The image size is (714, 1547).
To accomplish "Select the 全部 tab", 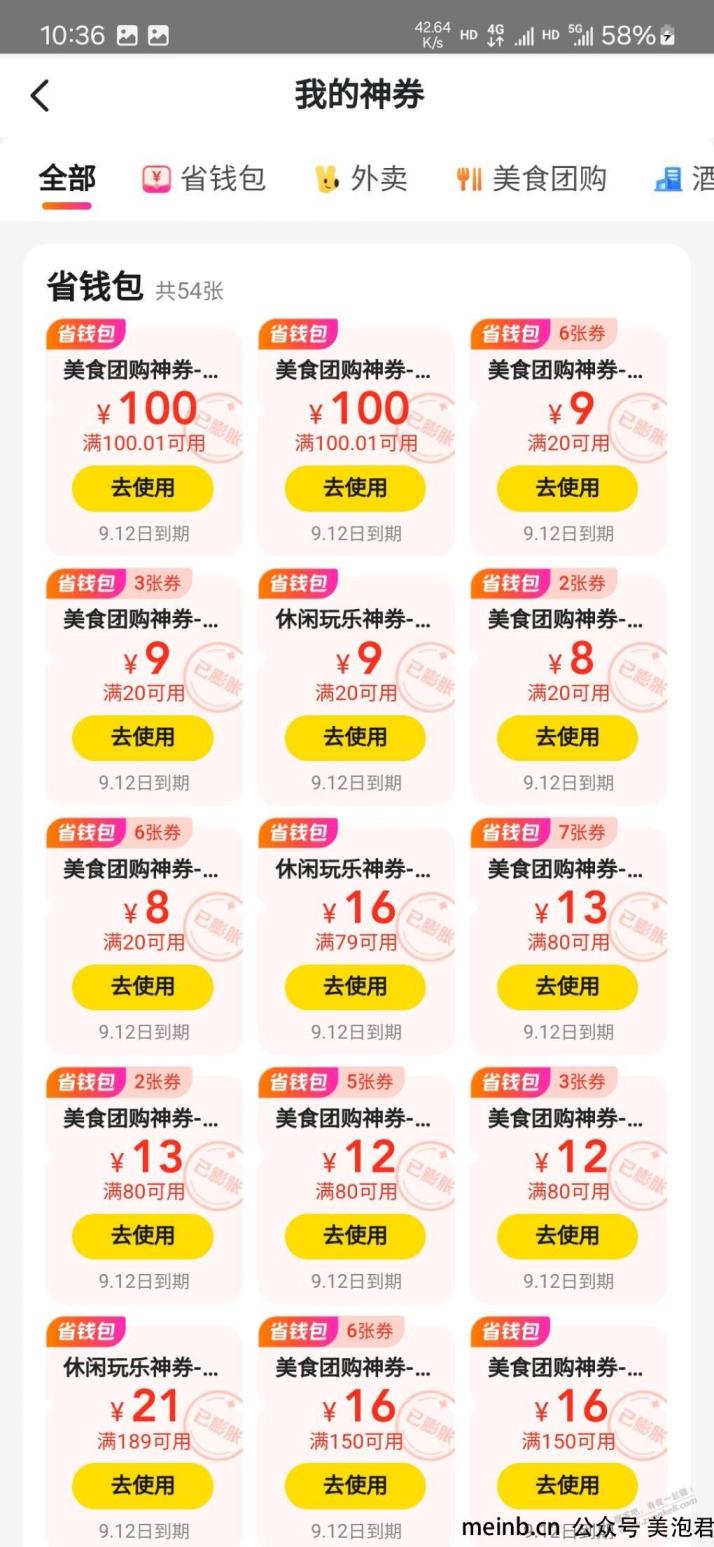I will [x=67, y=179].
